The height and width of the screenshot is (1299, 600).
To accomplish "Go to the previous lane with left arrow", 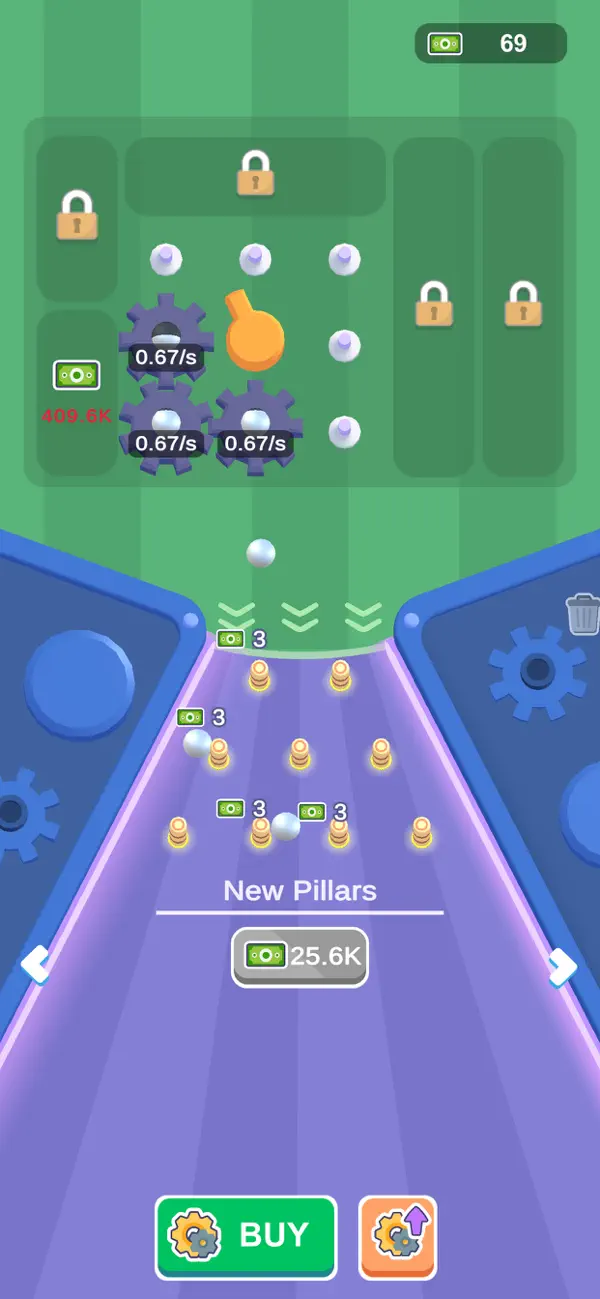I will (35, 965).
